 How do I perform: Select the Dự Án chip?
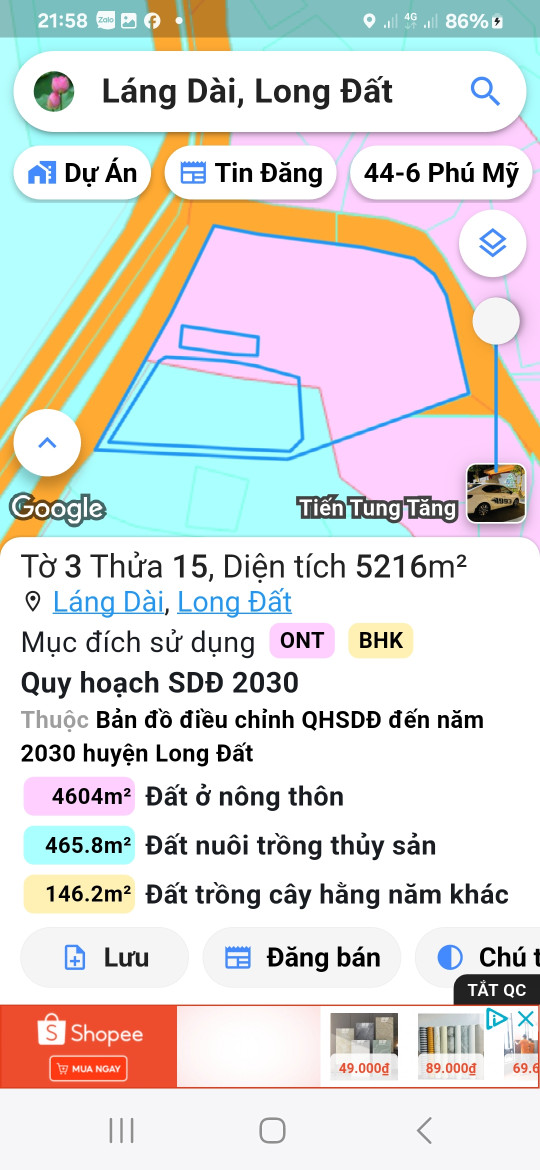coord(82,173)
